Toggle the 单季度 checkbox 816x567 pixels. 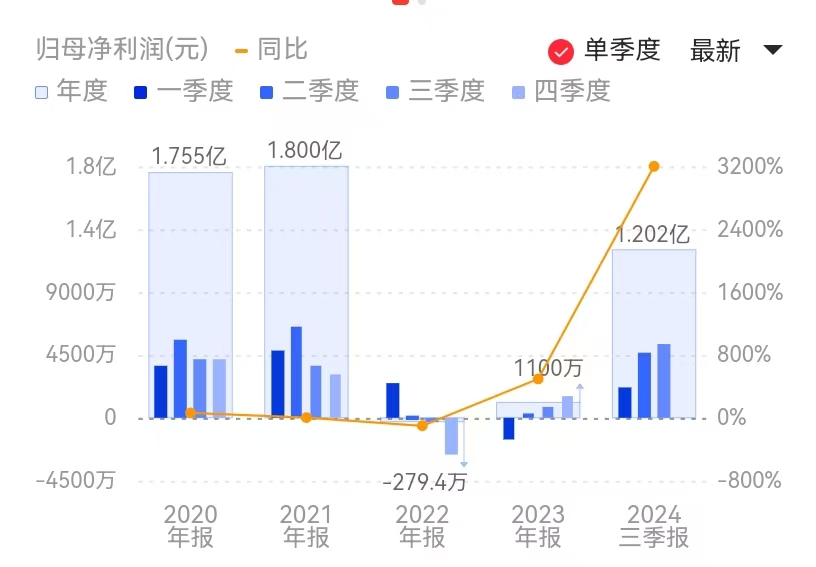tap(562, 50)
